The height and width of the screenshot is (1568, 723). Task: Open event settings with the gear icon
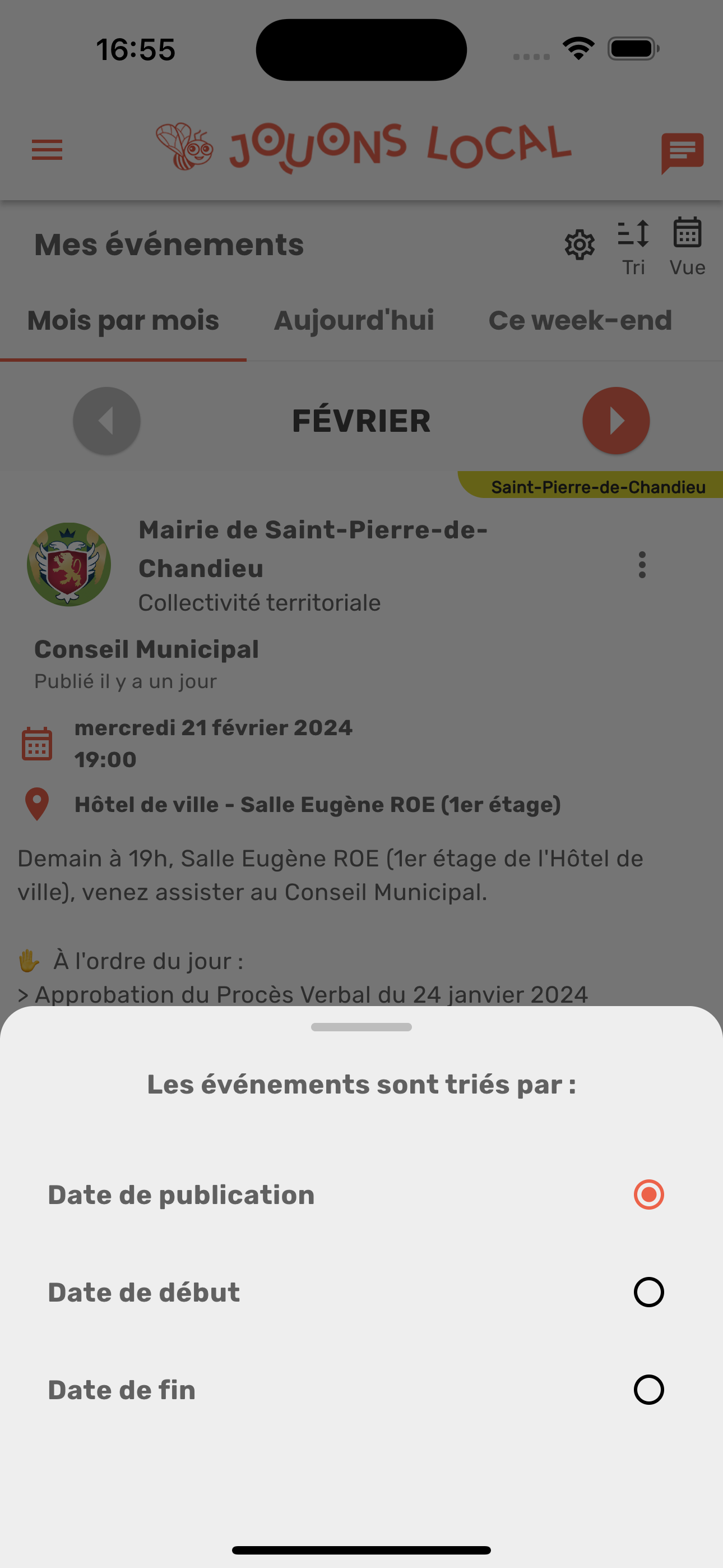coord(579,244)
